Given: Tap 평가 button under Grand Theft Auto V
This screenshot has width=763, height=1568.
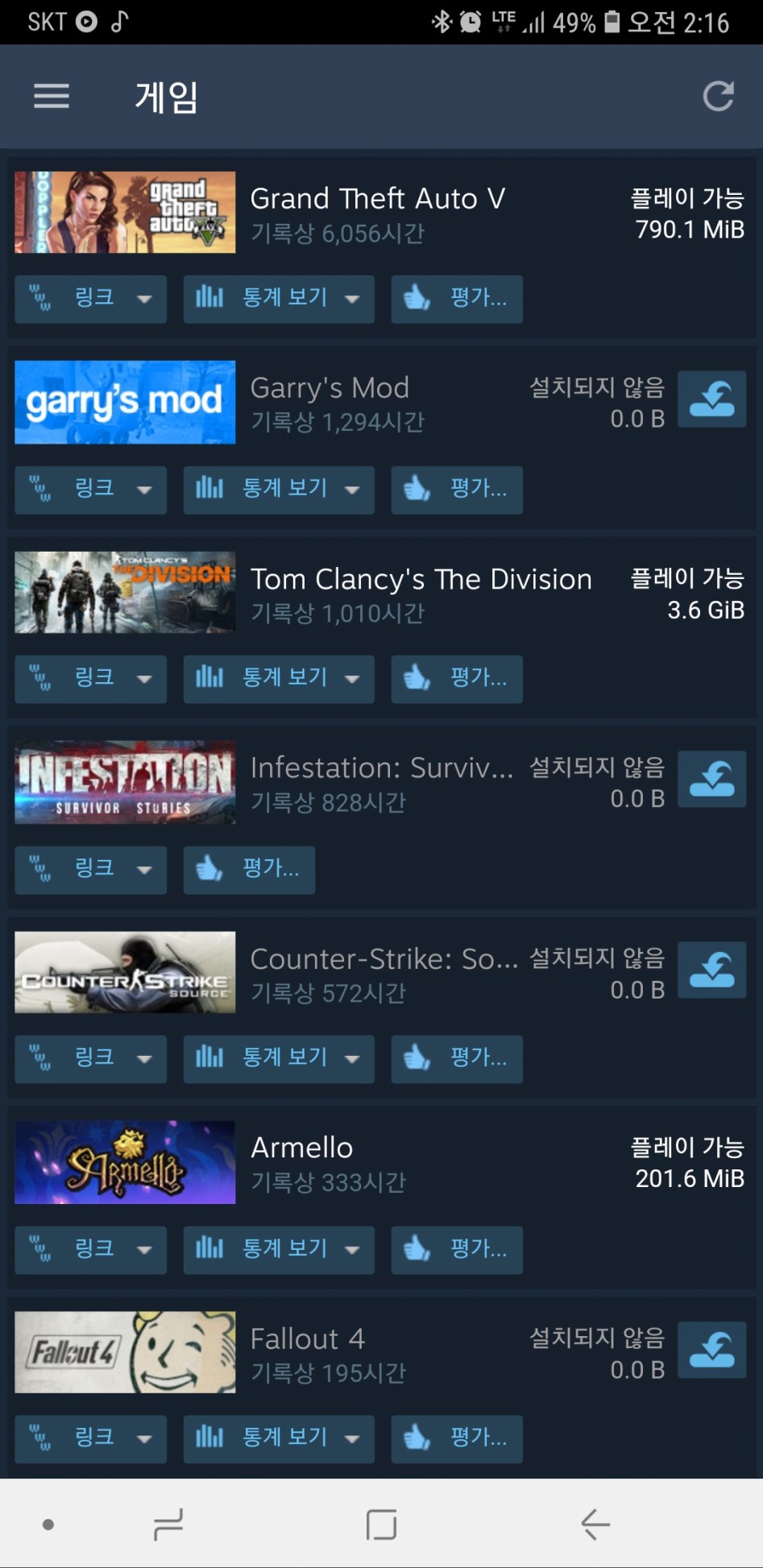Looking at the screenshot, I should [x=457, y=299].
